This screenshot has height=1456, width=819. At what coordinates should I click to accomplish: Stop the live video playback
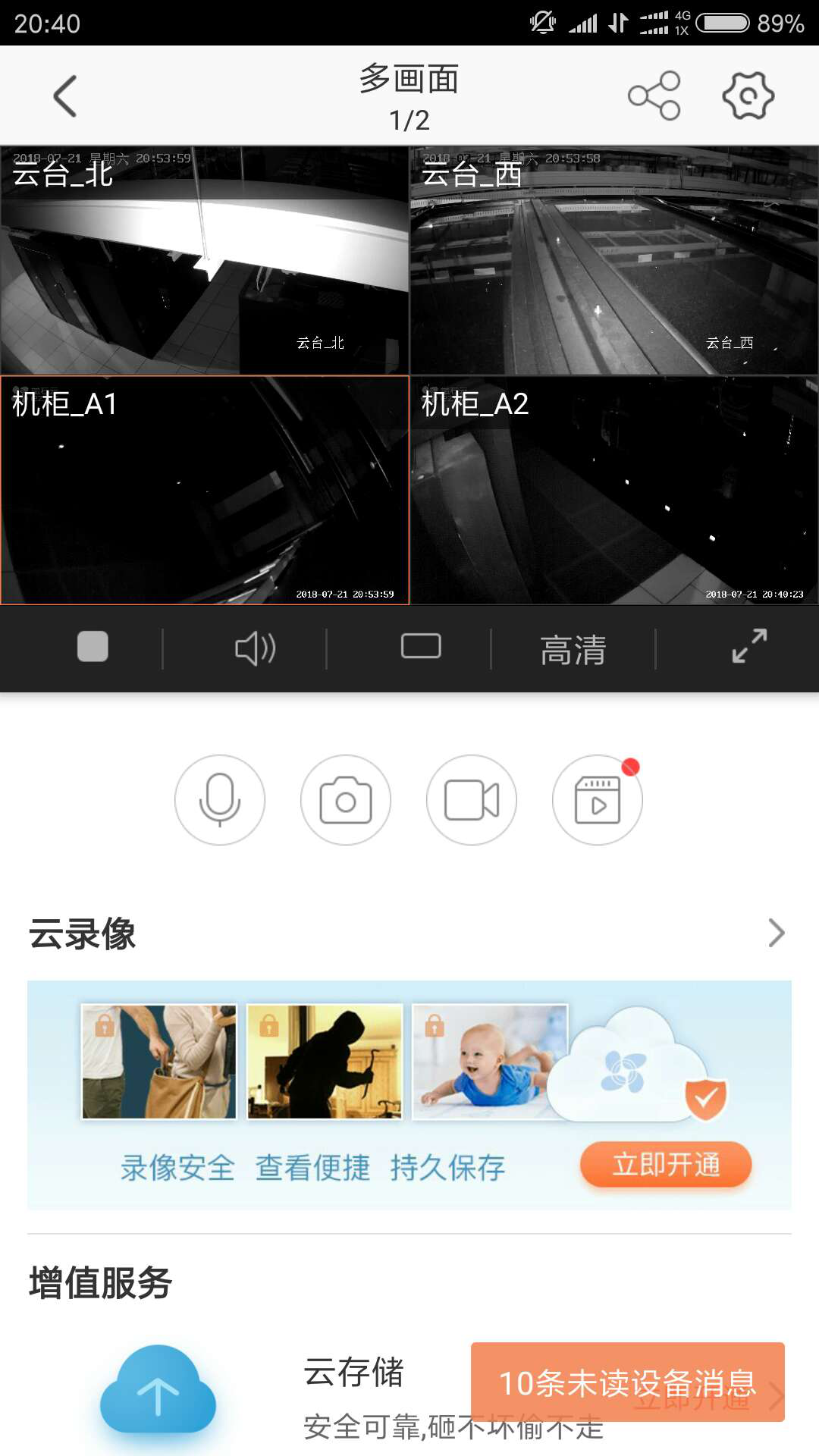coord(93,647)
